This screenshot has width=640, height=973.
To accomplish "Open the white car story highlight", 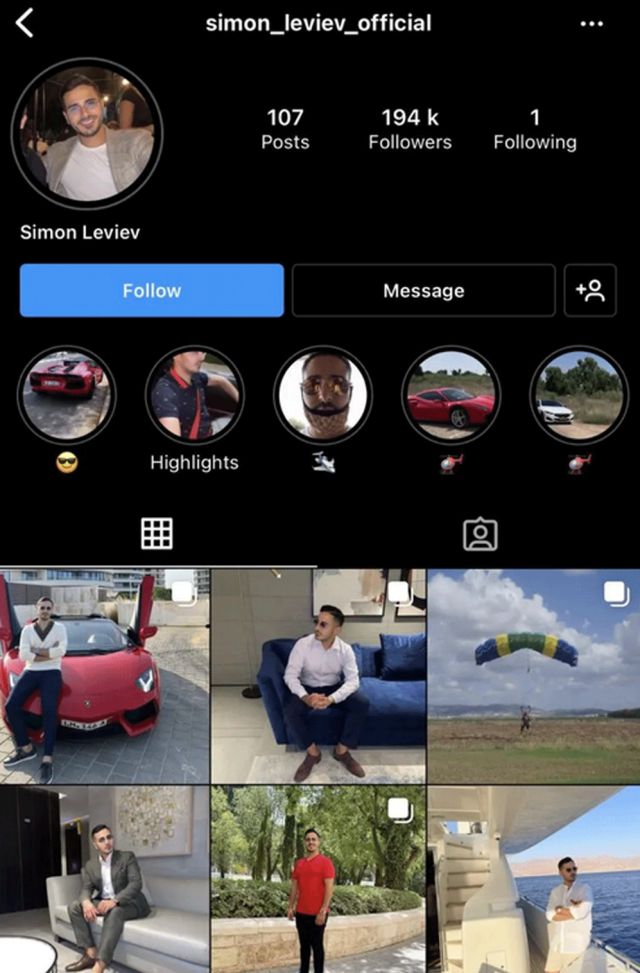I will 578,395.
